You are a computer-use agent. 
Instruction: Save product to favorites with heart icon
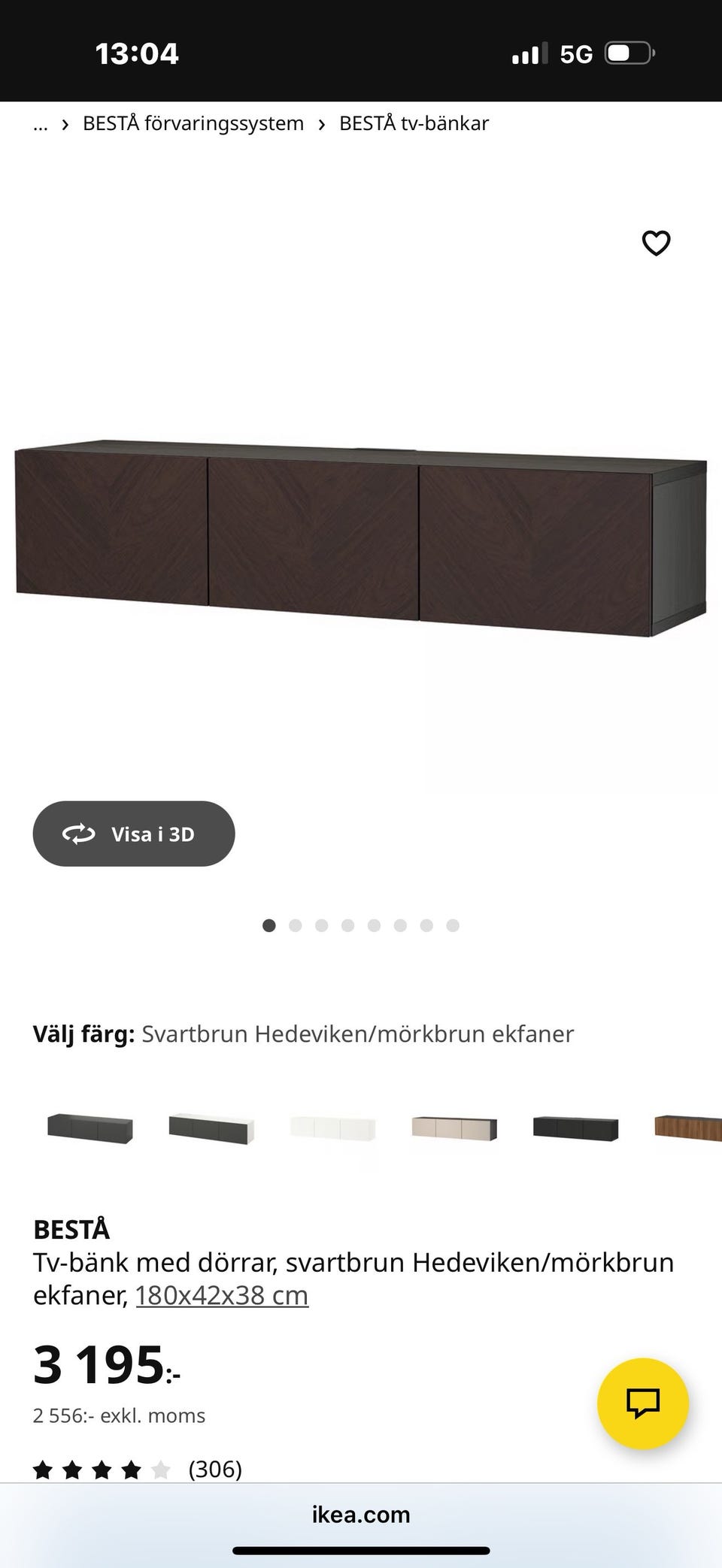coord(656,243)
